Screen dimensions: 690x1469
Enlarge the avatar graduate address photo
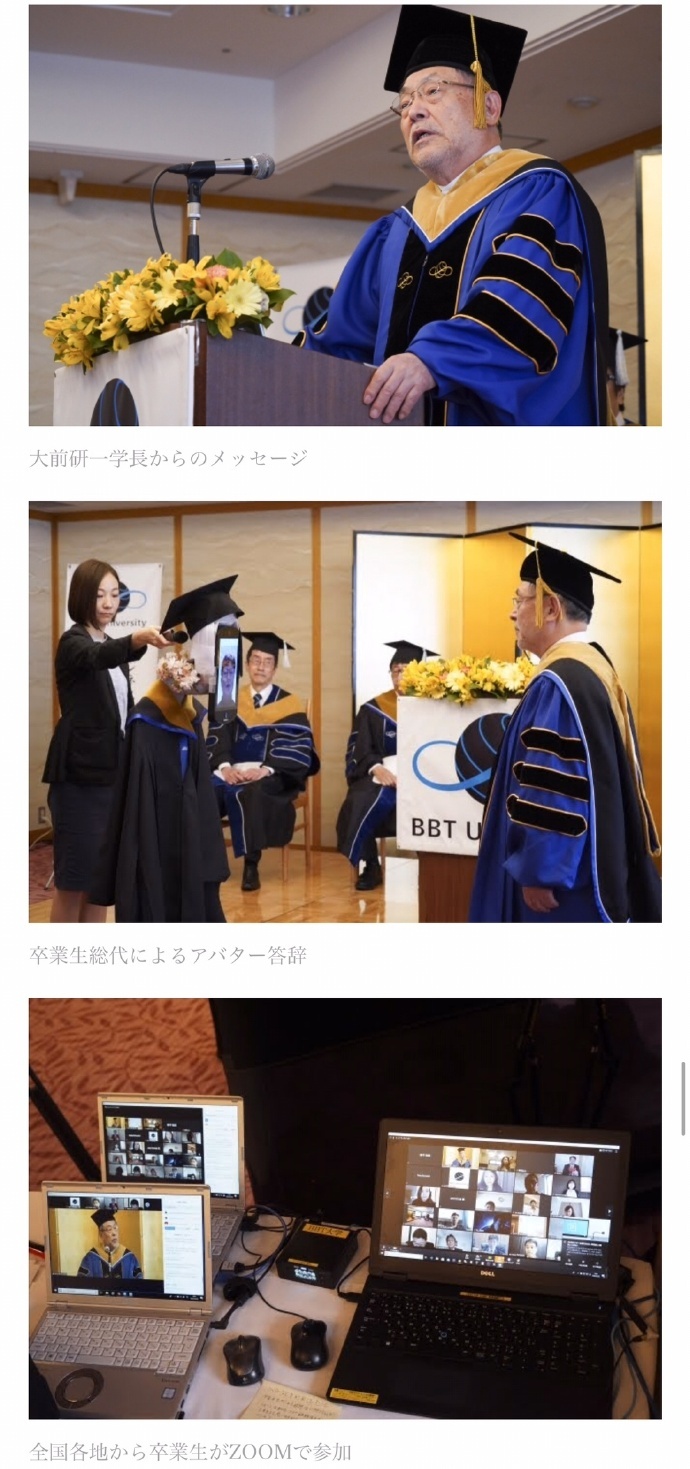(x=345, y=711)
